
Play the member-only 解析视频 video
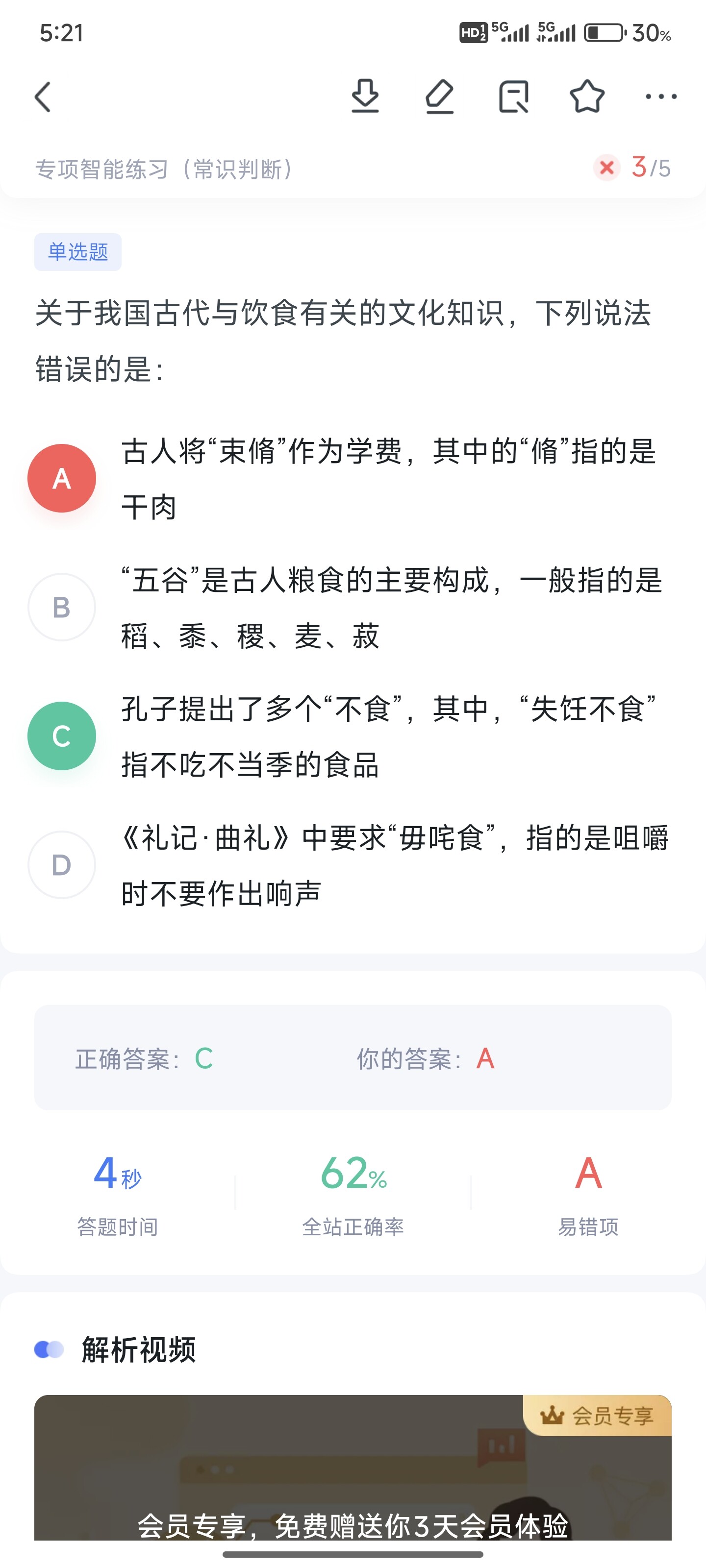pyautogui.click(x=353, y=1468)
